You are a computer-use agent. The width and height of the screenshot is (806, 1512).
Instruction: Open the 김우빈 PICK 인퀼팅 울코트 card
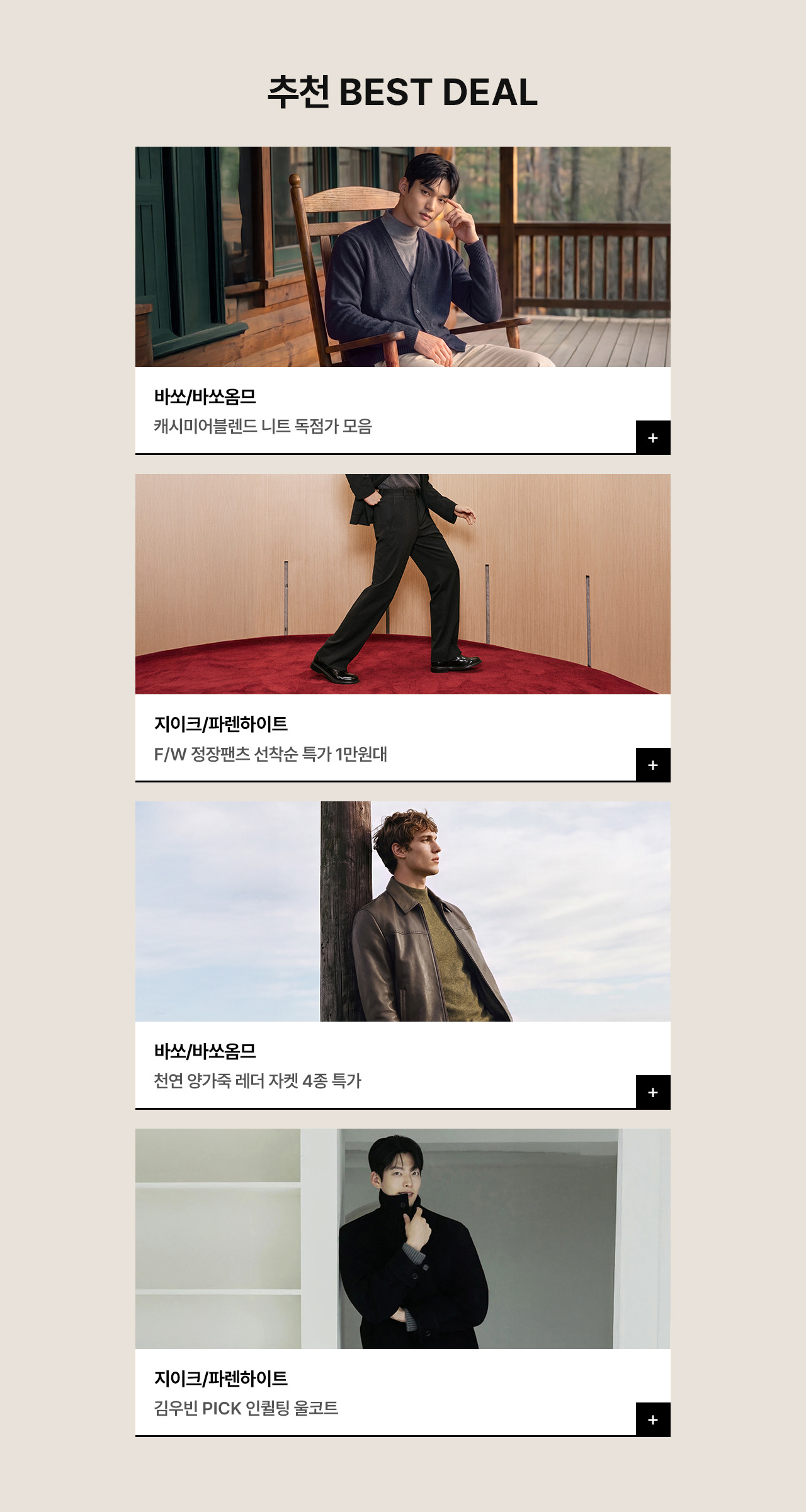[403, 1282]
